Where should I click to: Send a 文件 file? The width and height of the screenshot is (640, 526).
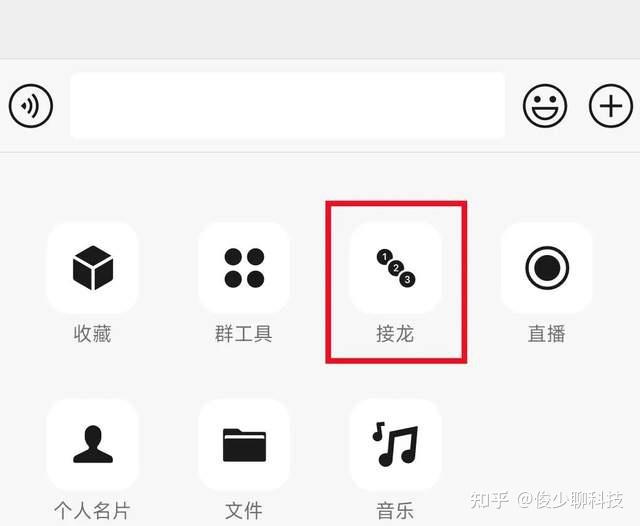tap(244, 445)
